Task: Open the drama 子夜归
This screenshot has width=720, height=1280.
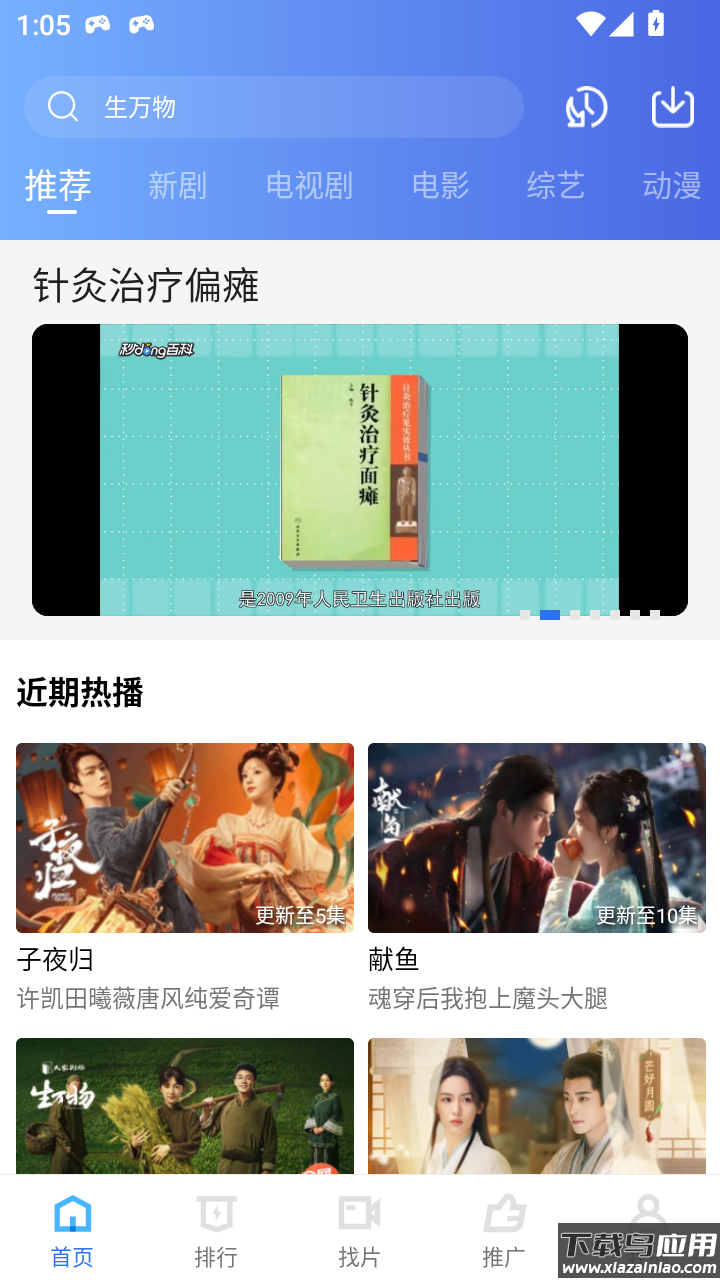Action: coord(185,838)
